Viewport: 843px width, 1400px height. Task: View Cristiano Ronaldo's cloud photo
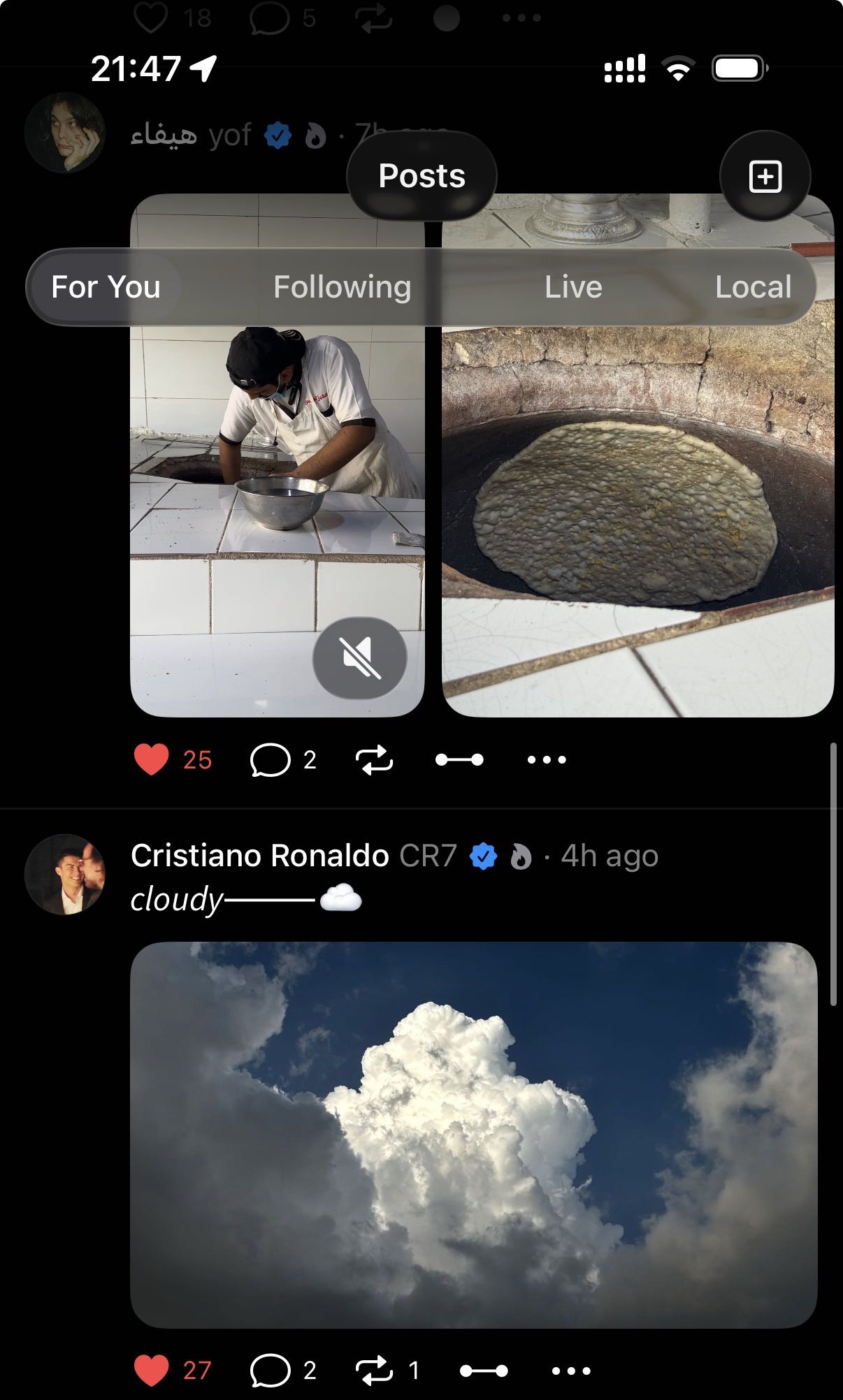click(x=473, y=1135)
